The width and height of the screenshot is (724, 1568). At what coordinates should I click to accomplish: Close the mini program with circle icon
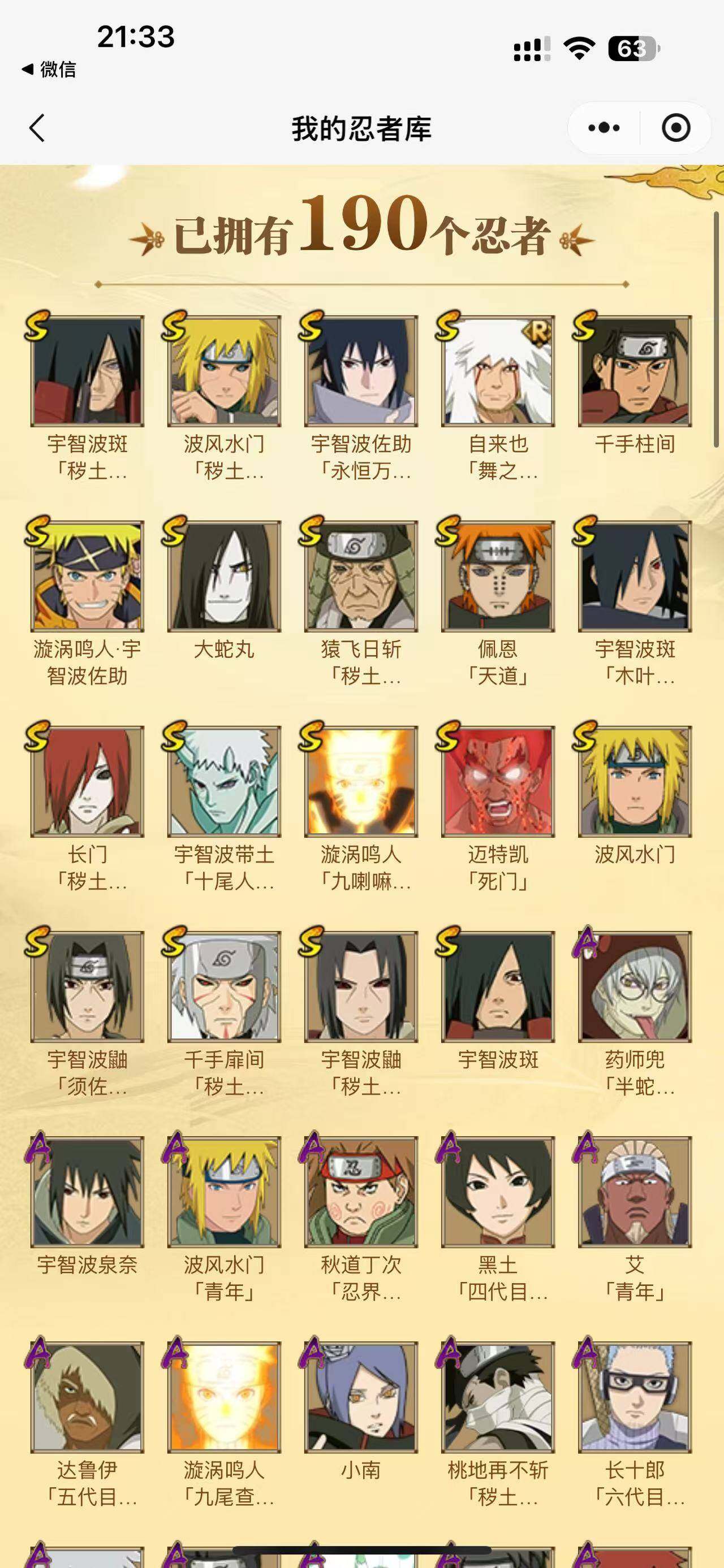[x=676, y=128]
